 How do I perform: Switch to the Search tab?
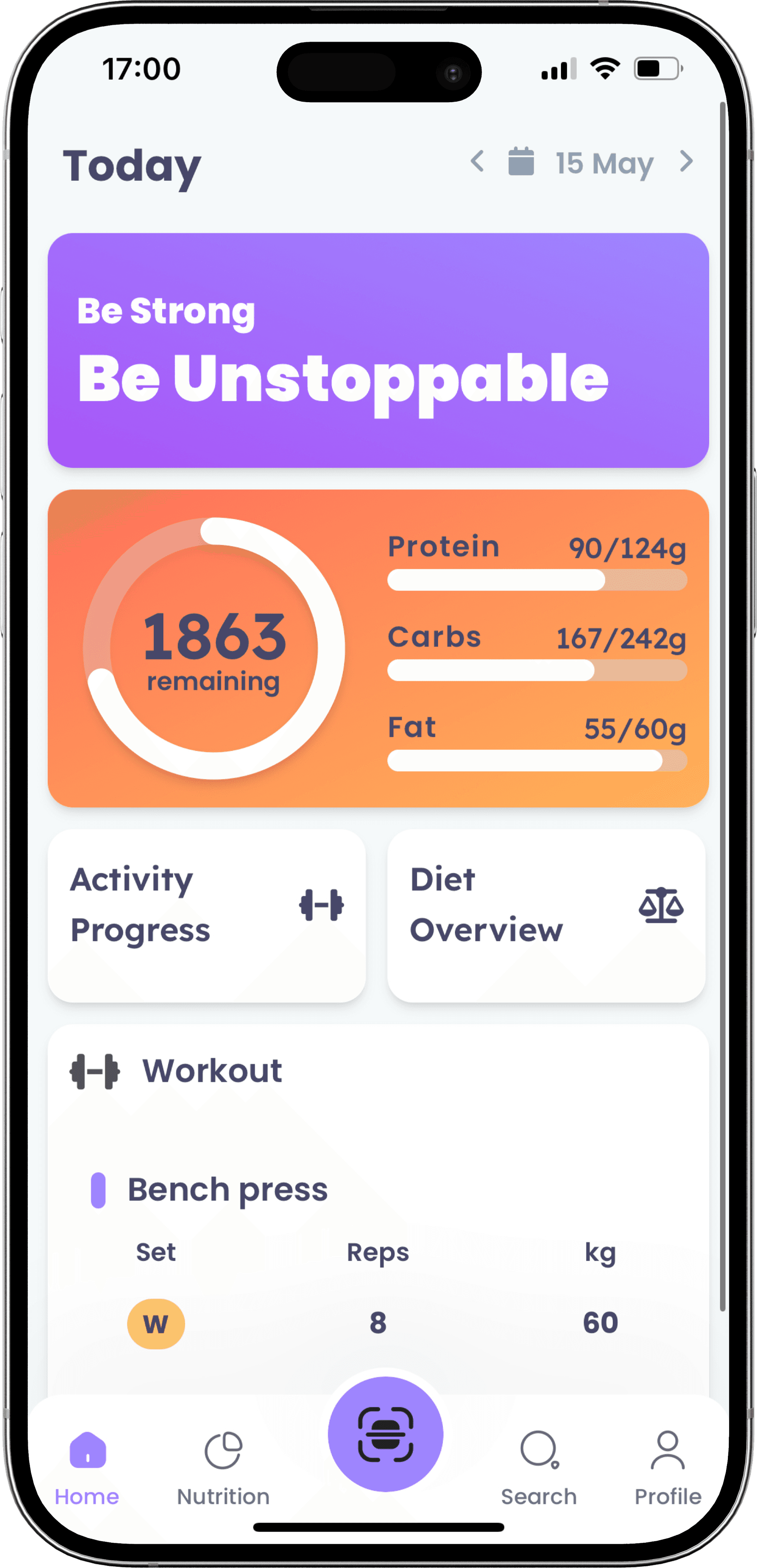(538, 1467)
